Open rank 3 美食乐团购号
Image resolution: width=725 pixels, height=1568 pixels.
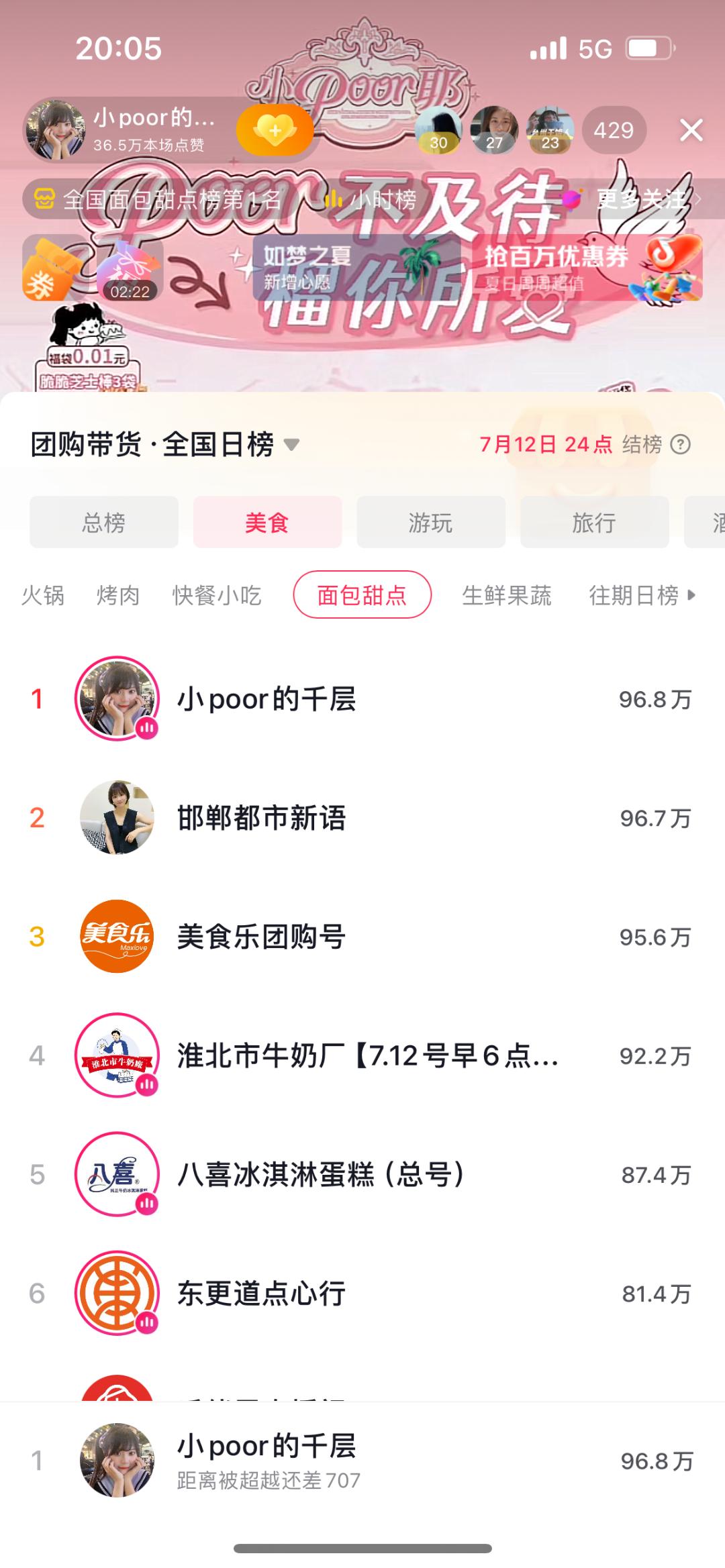pos(262,937)
